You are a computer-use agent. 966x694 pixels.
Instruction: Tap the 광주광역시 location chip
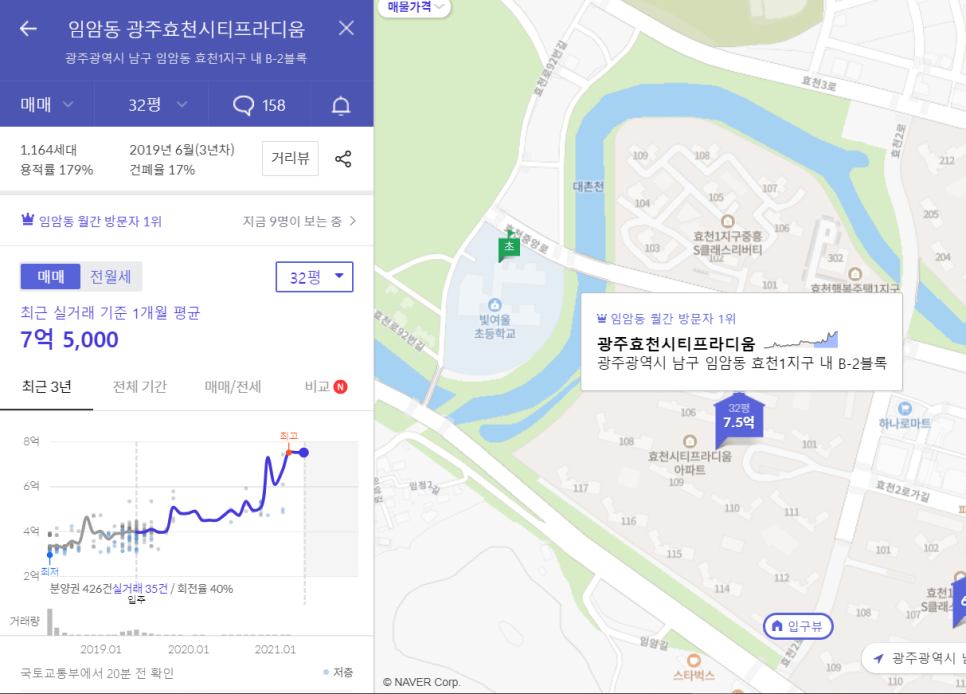click(x=915, y=658)
